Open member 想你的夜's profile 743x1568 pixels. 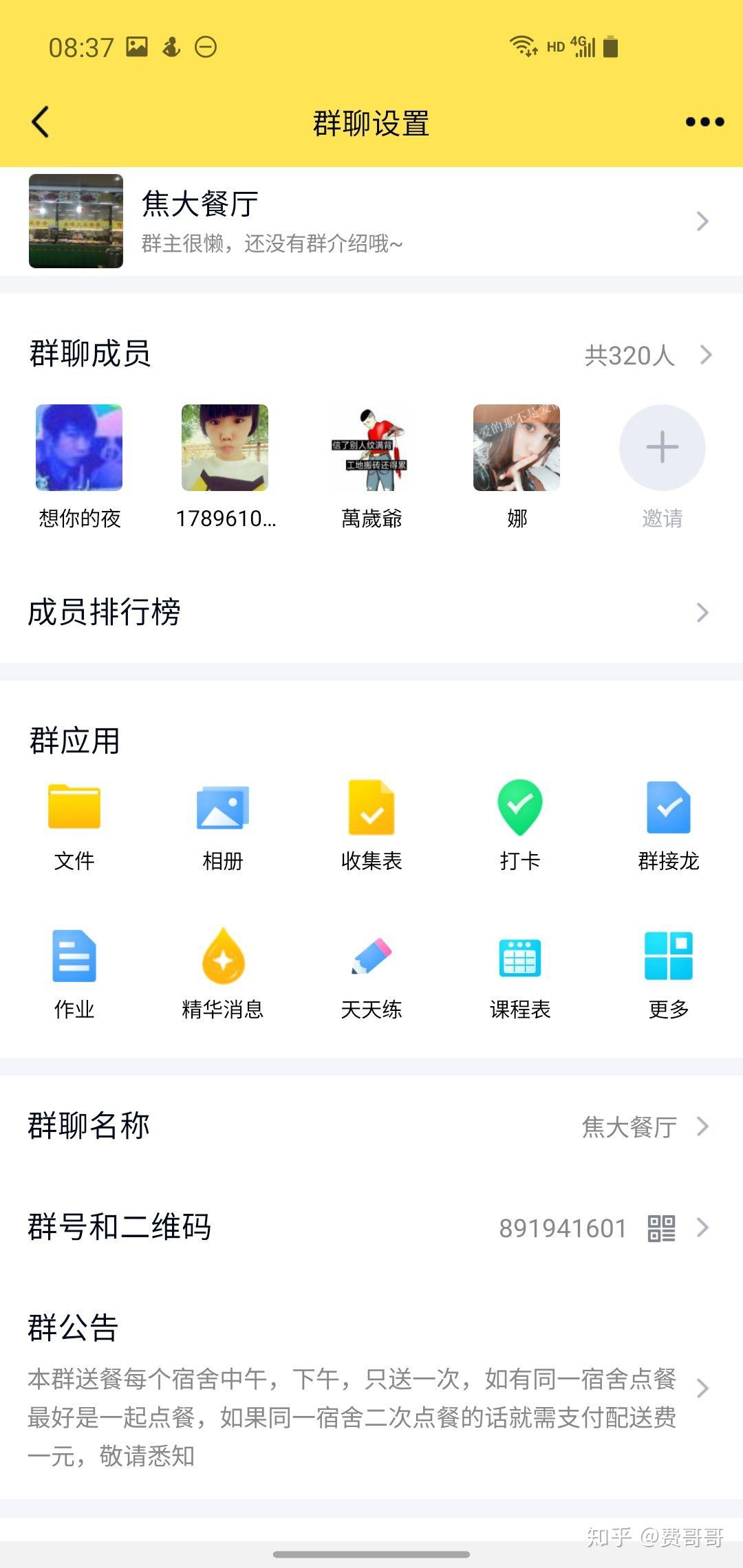[79, 448]
